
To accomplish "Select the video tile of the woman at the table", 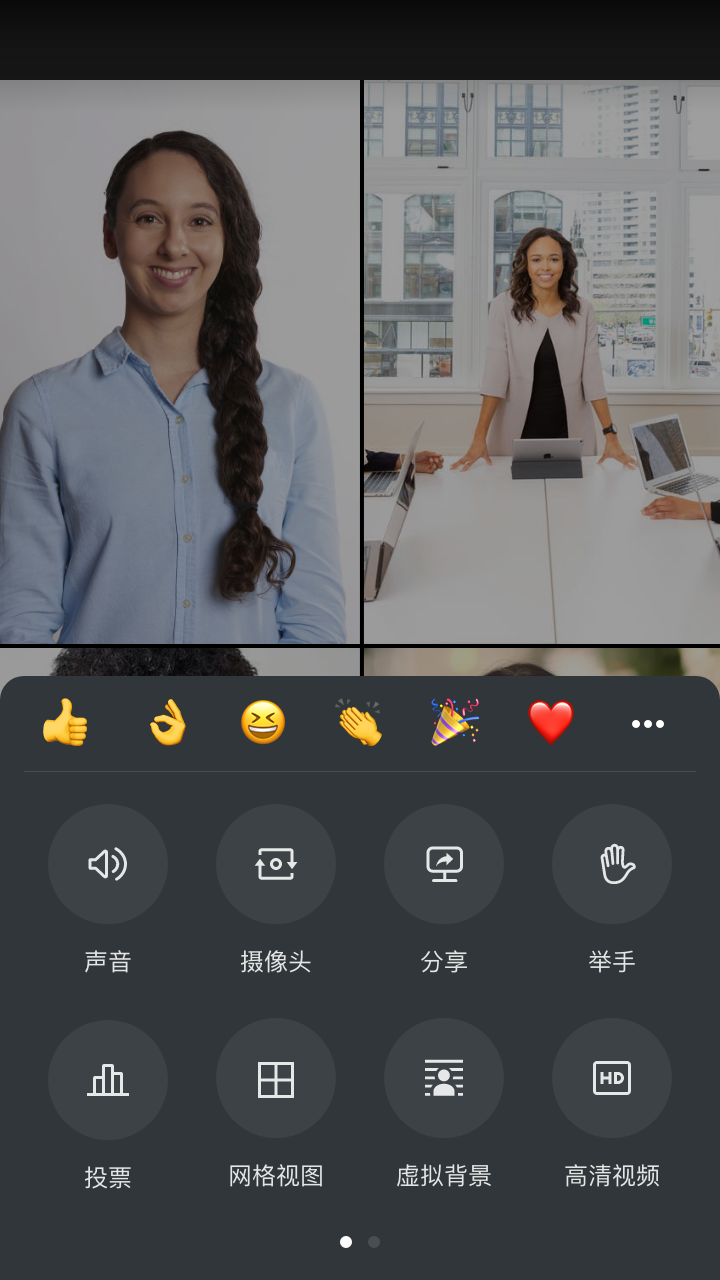I will (542, 360).
